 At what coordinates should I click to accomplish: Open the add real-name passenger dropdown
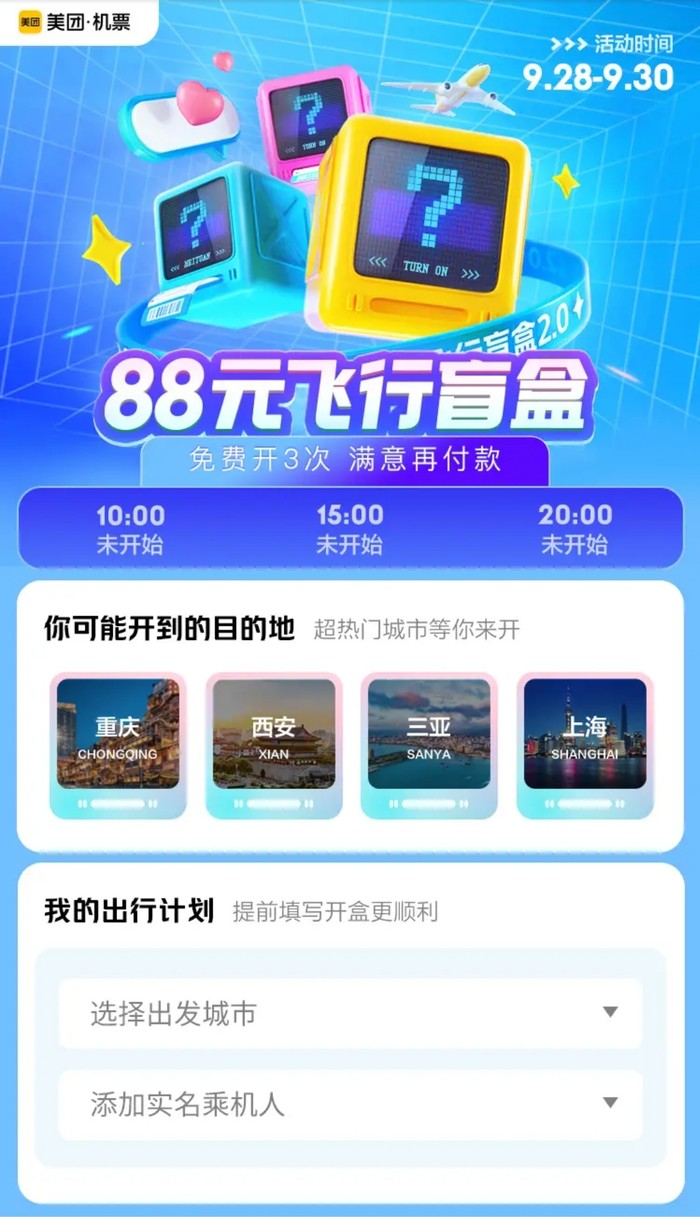350,1104
